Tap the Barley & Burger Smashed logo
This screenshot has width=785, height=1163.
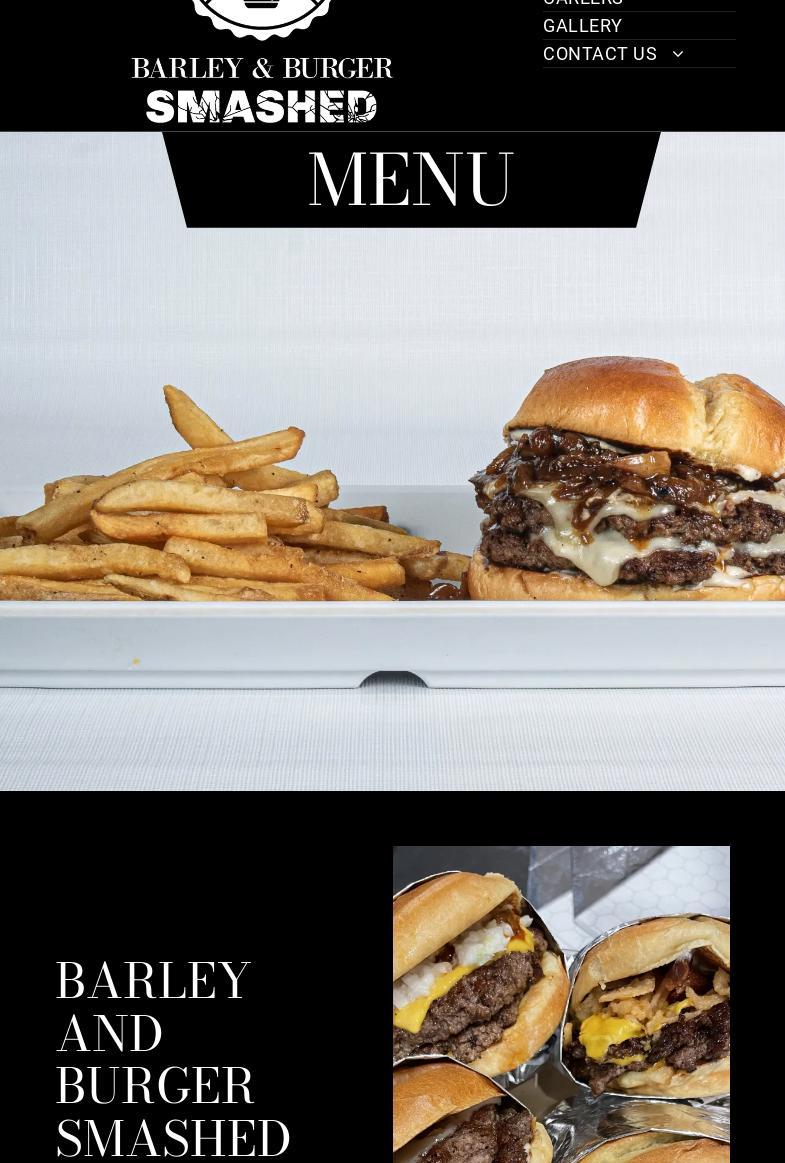click(x=262, y=70)
